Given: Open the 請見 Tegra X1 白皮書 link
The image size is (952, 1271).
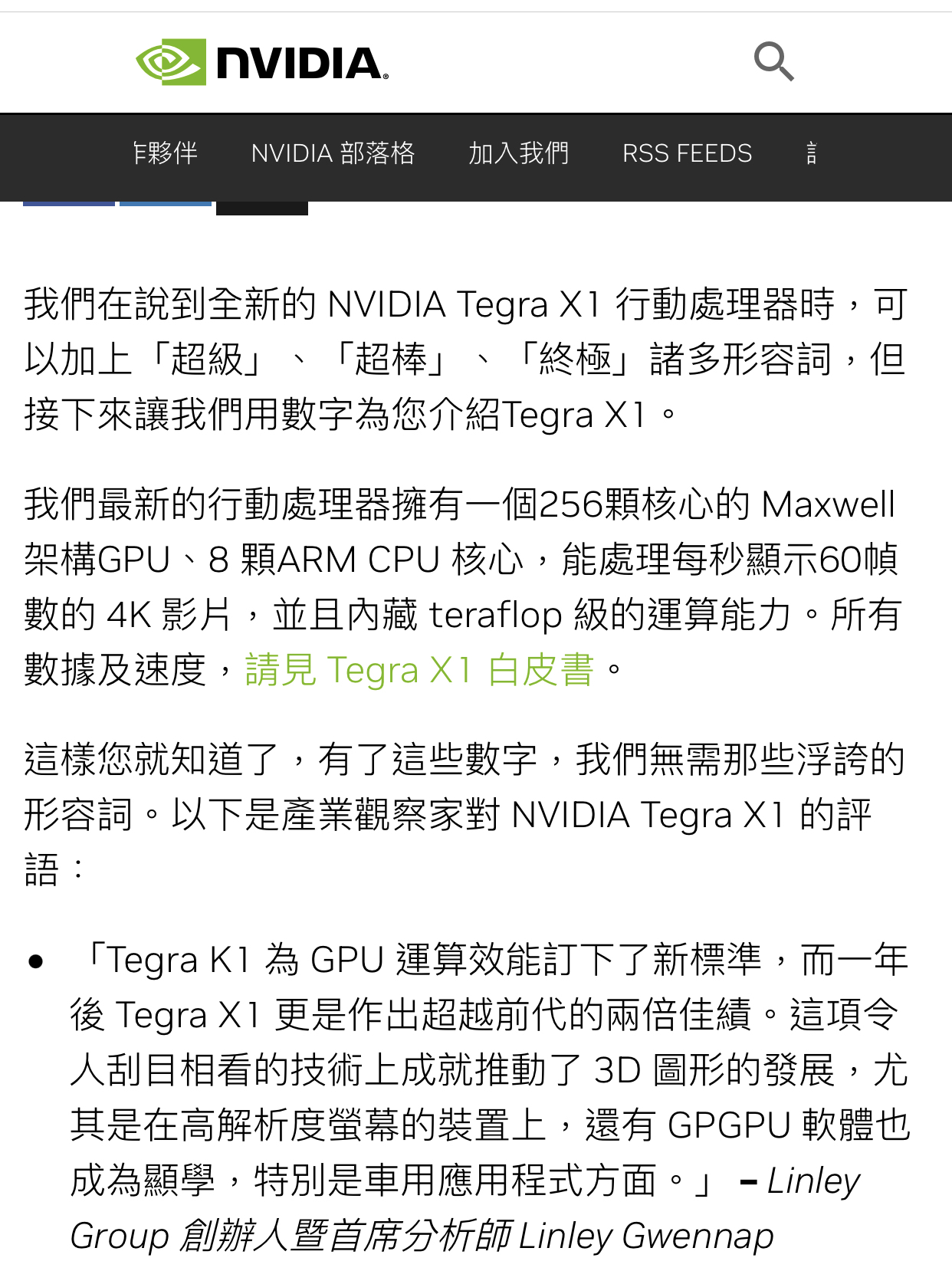Looking at the screenshot, I should click(x=419, y=670).
